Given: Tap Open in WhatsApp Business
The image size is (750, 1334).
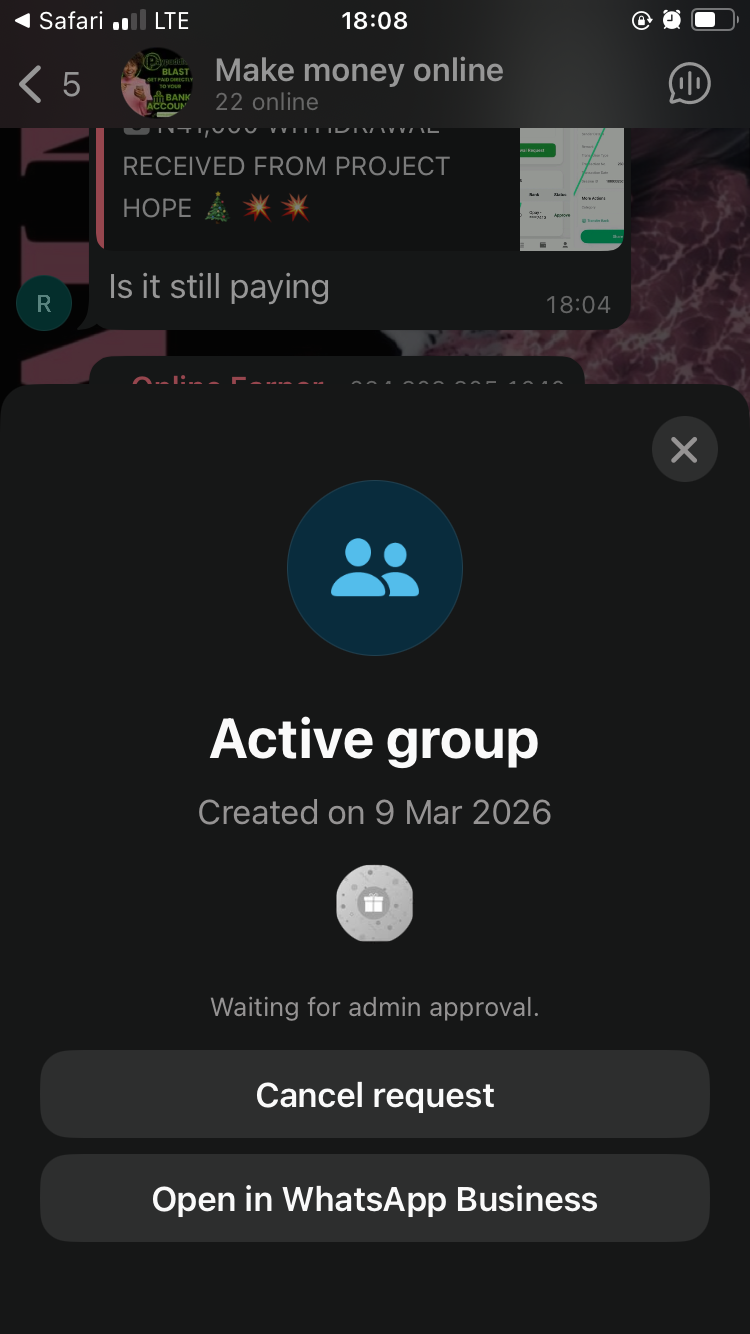Looking at the screenshot, I should pyautogui.click(x=375, y=1199).
